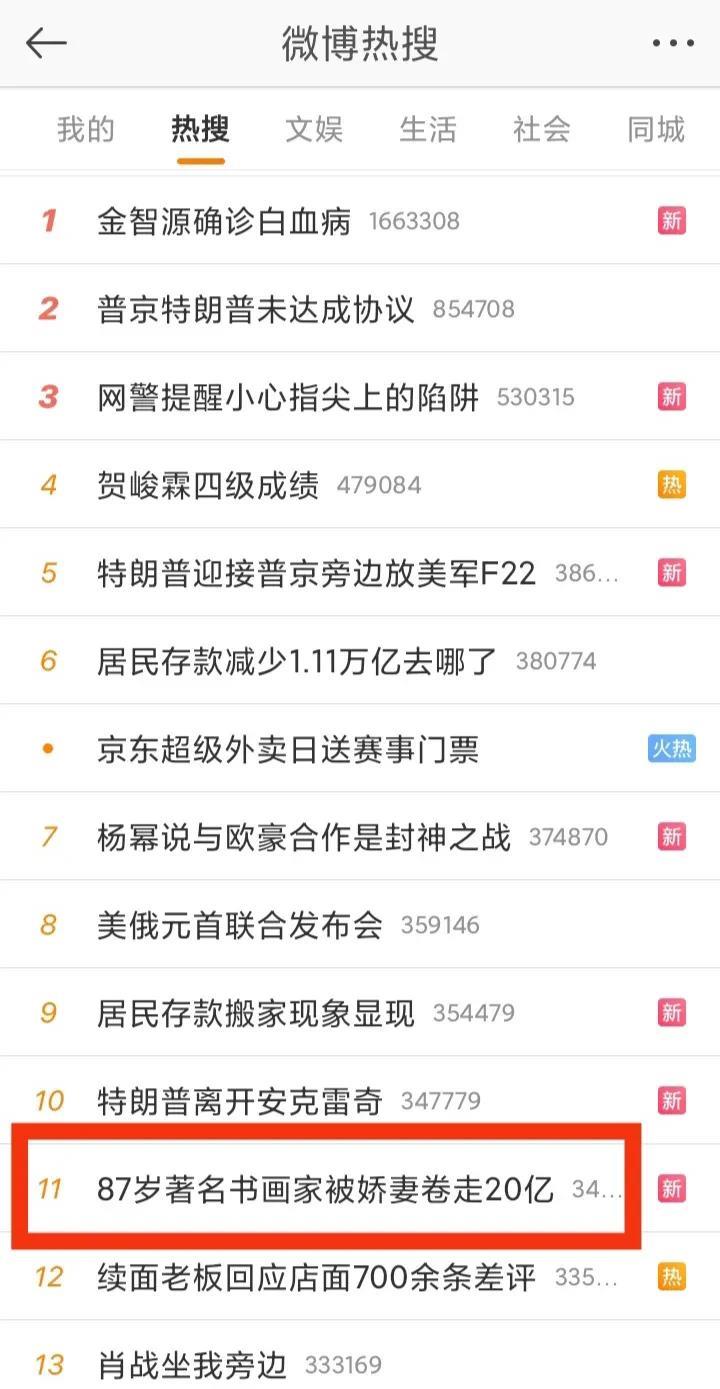Switch to the 同城 tab
Viewport: 720px width, 1389px height.
point(656,129)
